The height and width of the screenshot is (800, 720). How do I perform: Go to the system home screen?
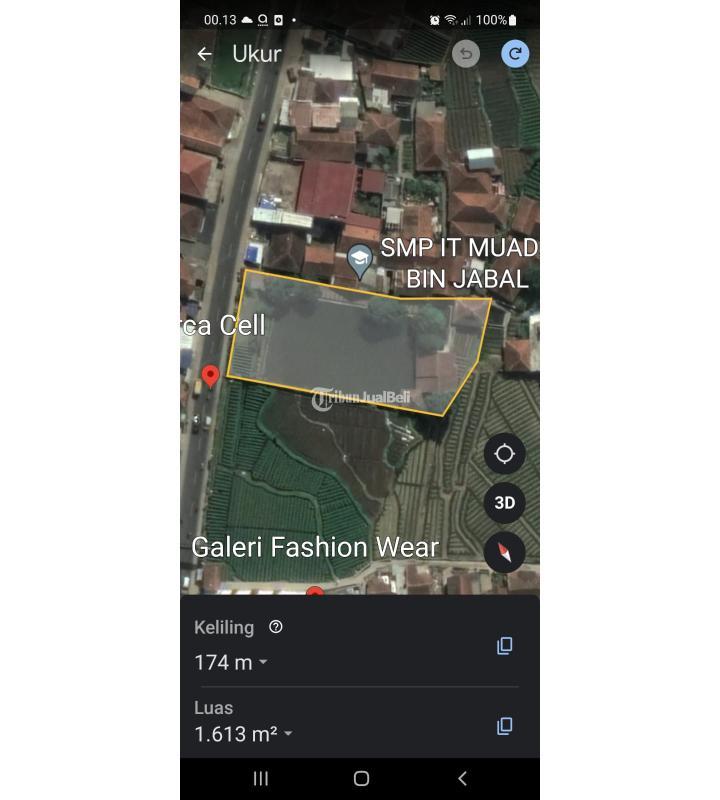[x=361, y=778]
